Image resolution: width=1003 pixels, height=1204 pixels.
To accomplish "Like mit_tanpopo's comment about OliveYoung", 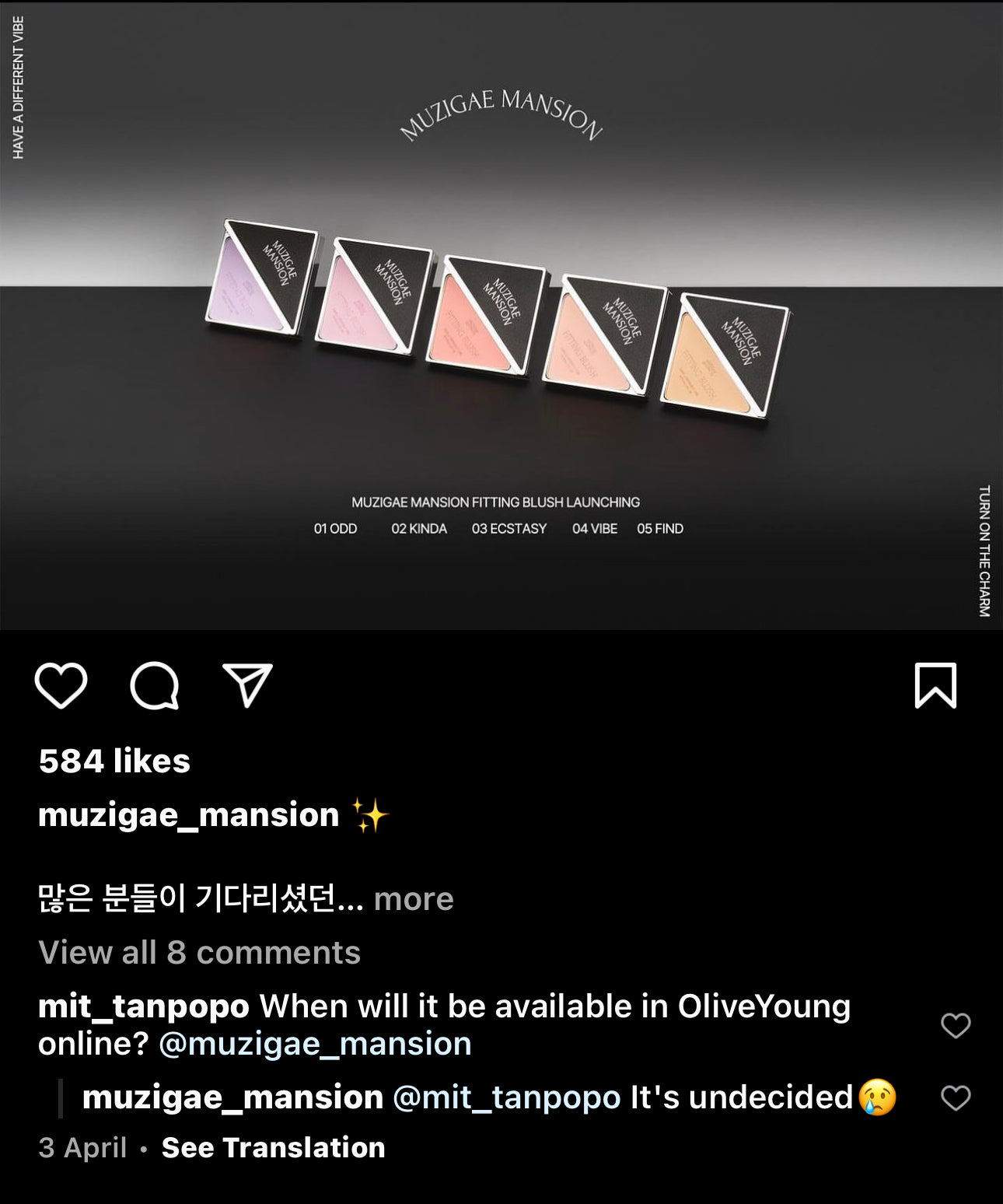I will [956, 1025].
